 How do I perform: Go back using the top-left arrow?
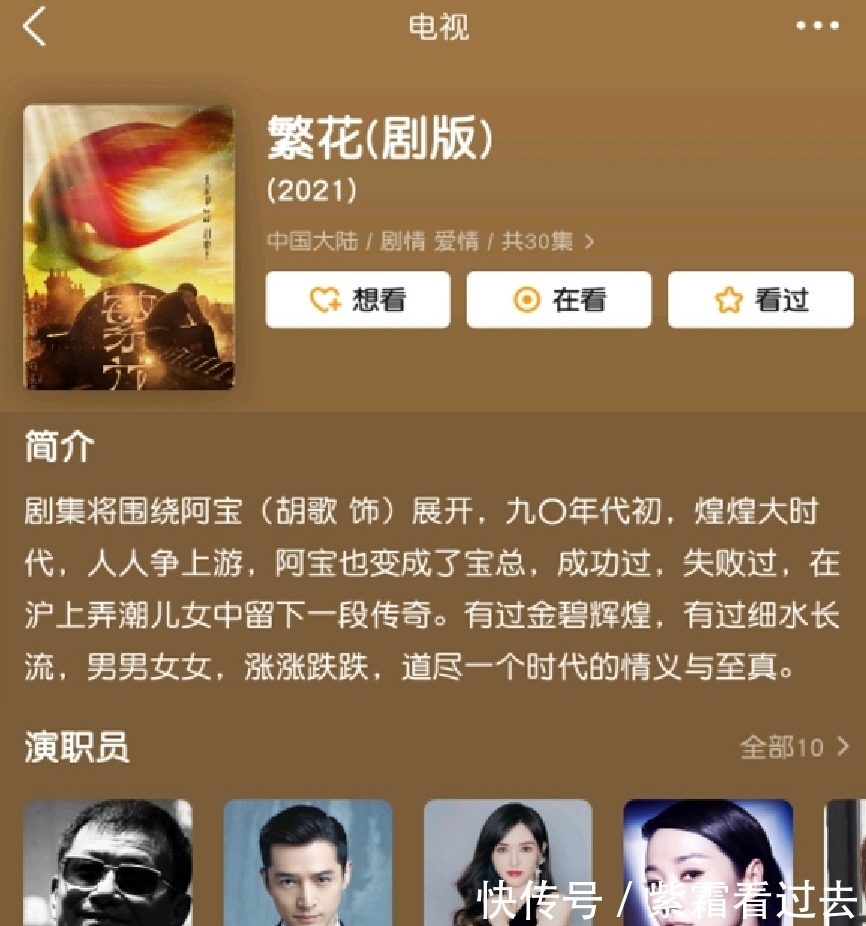pos(35,27)
